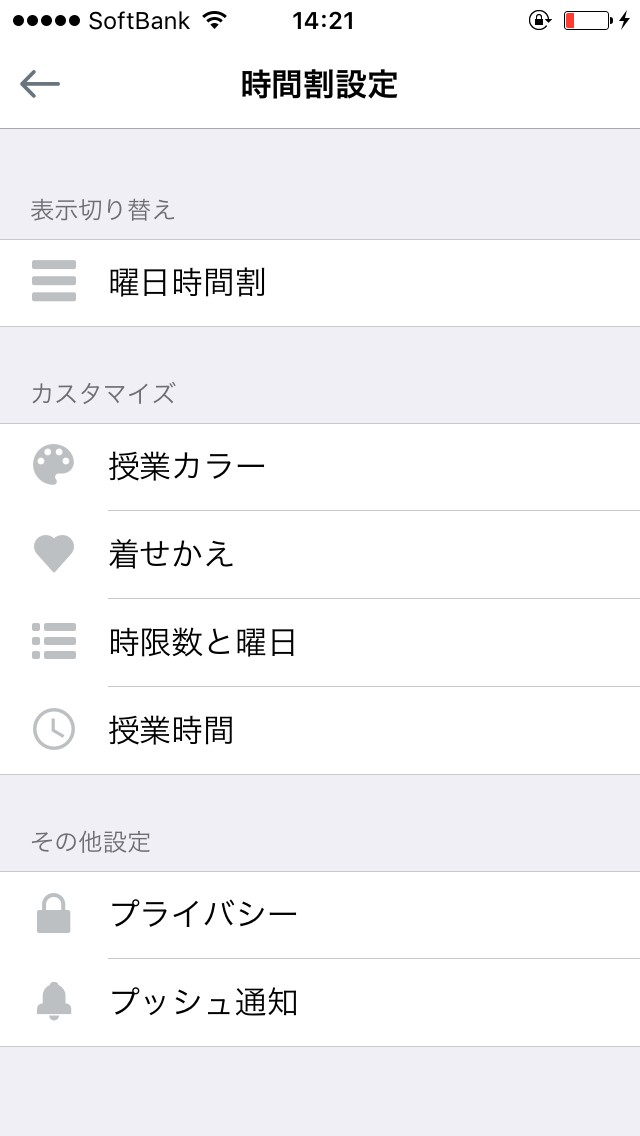Go back using the arrow icon
640x1136 pixels.
(x=40, y=84)
